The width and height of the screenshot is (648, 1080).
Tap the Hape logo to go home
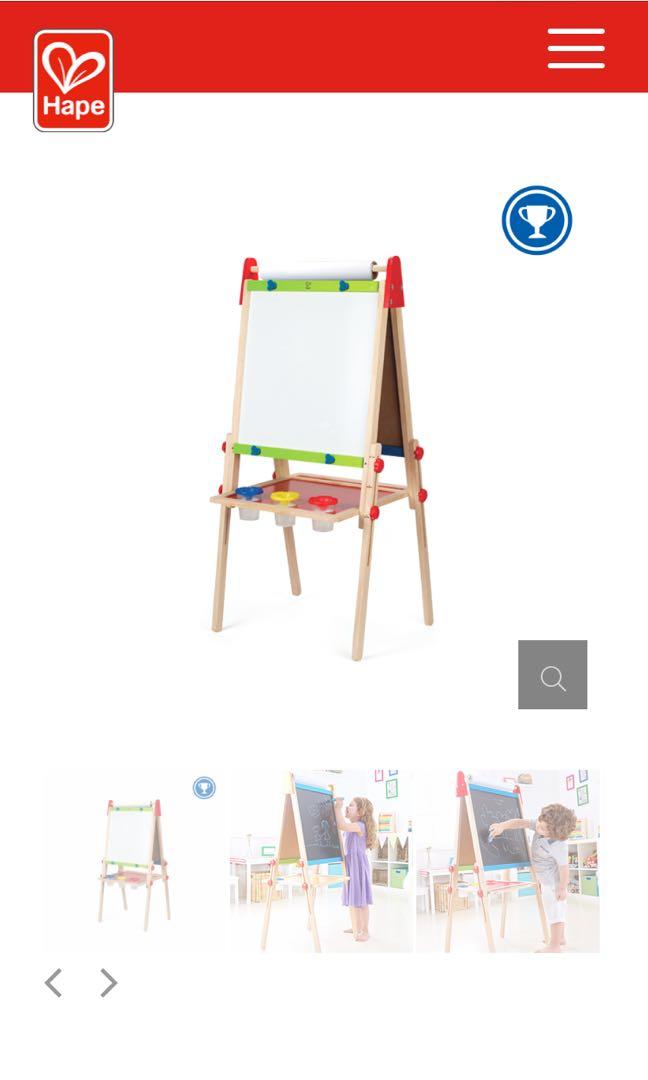[x=73, y=80]
